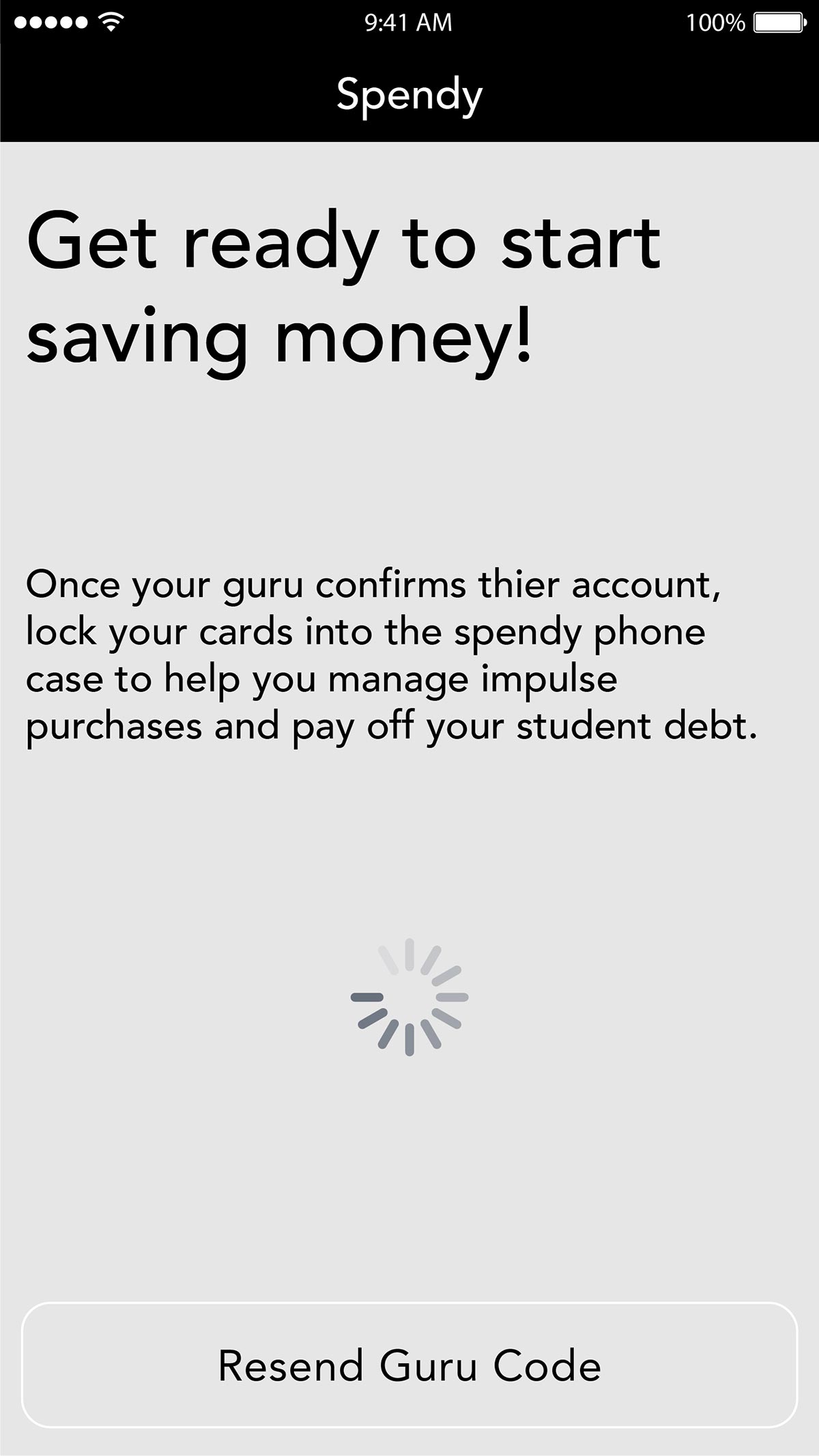Tap the Resend Guru Code button

[x=409, y=1365]
